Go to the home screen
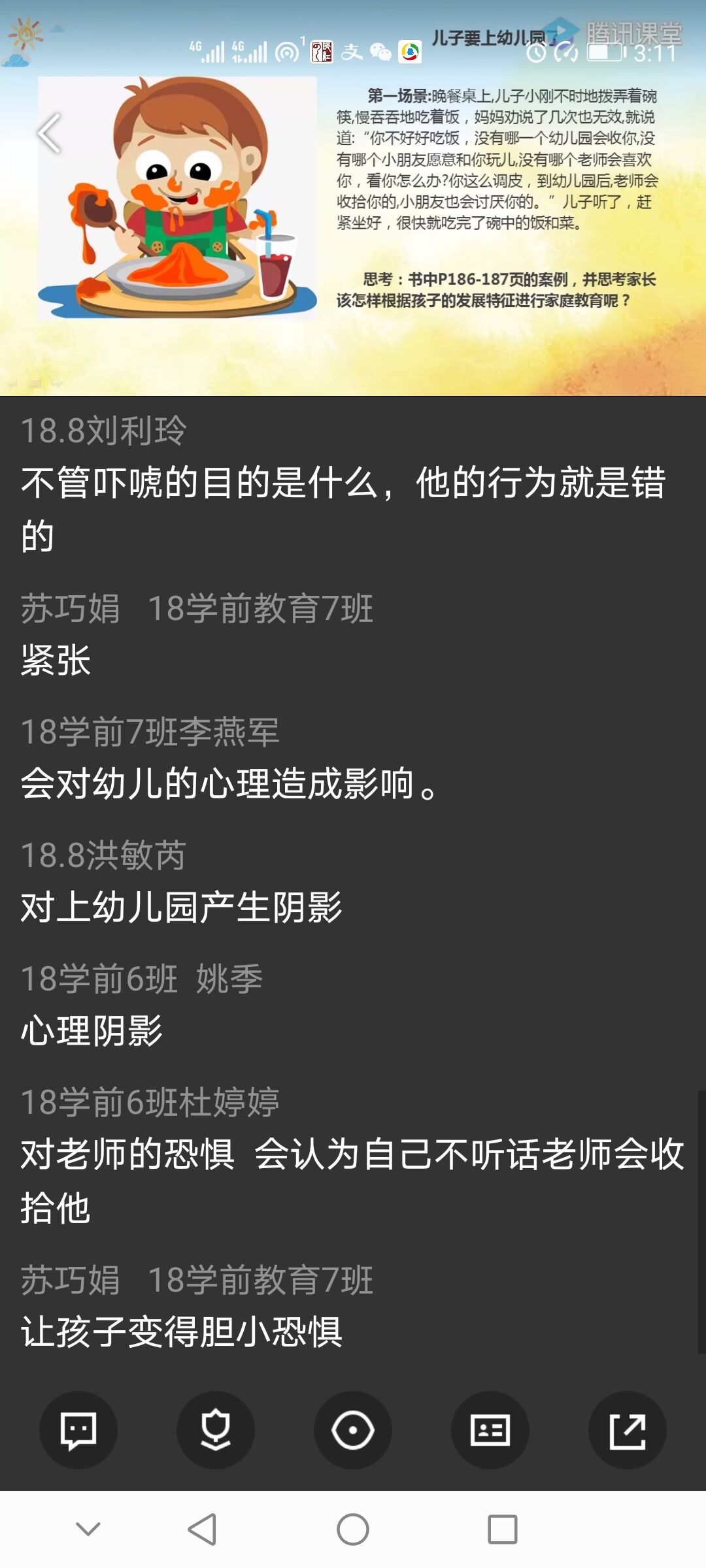706x1568 pixels. coord(353,1529)
